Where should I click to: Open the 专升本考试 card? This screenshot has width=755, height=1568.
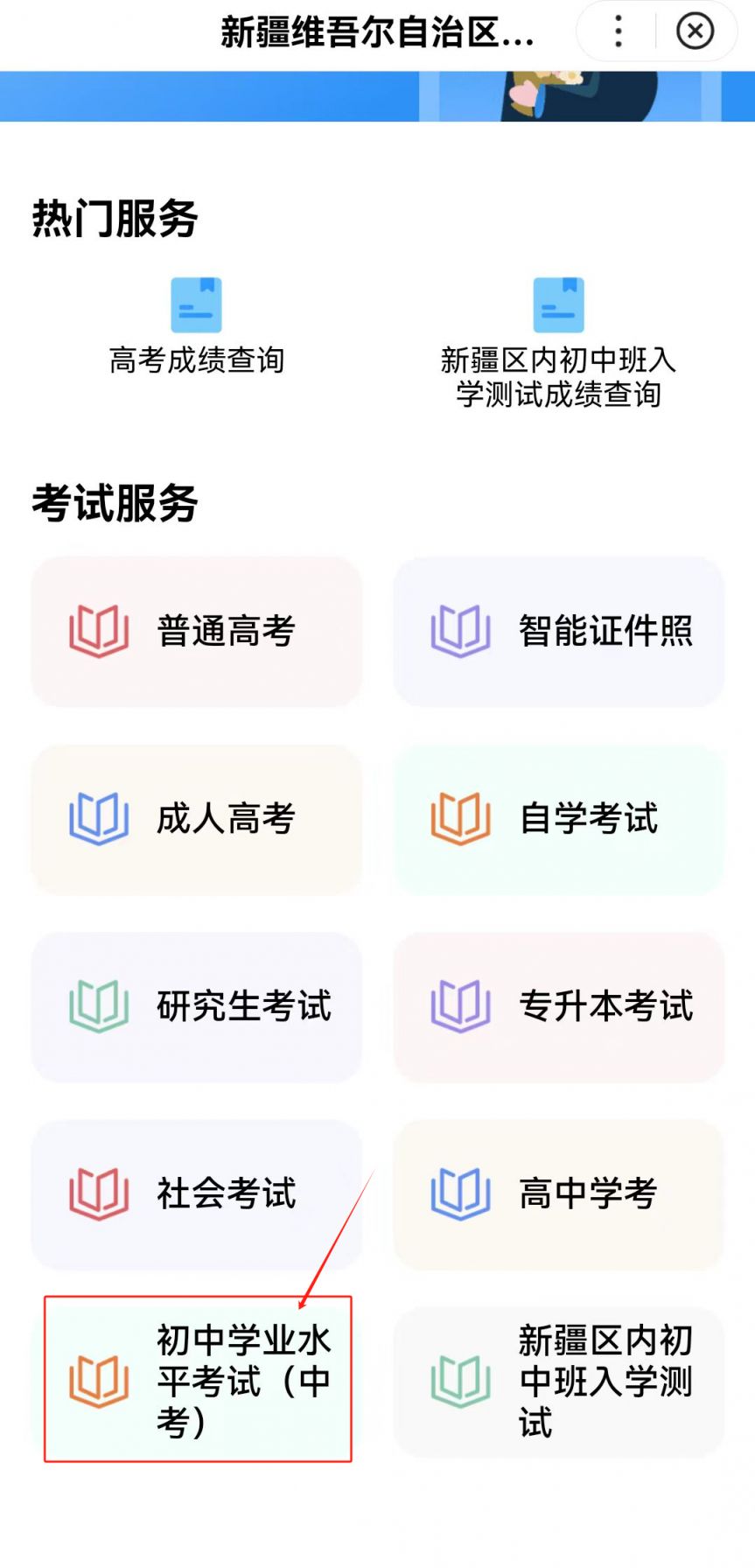point(559,1006)
